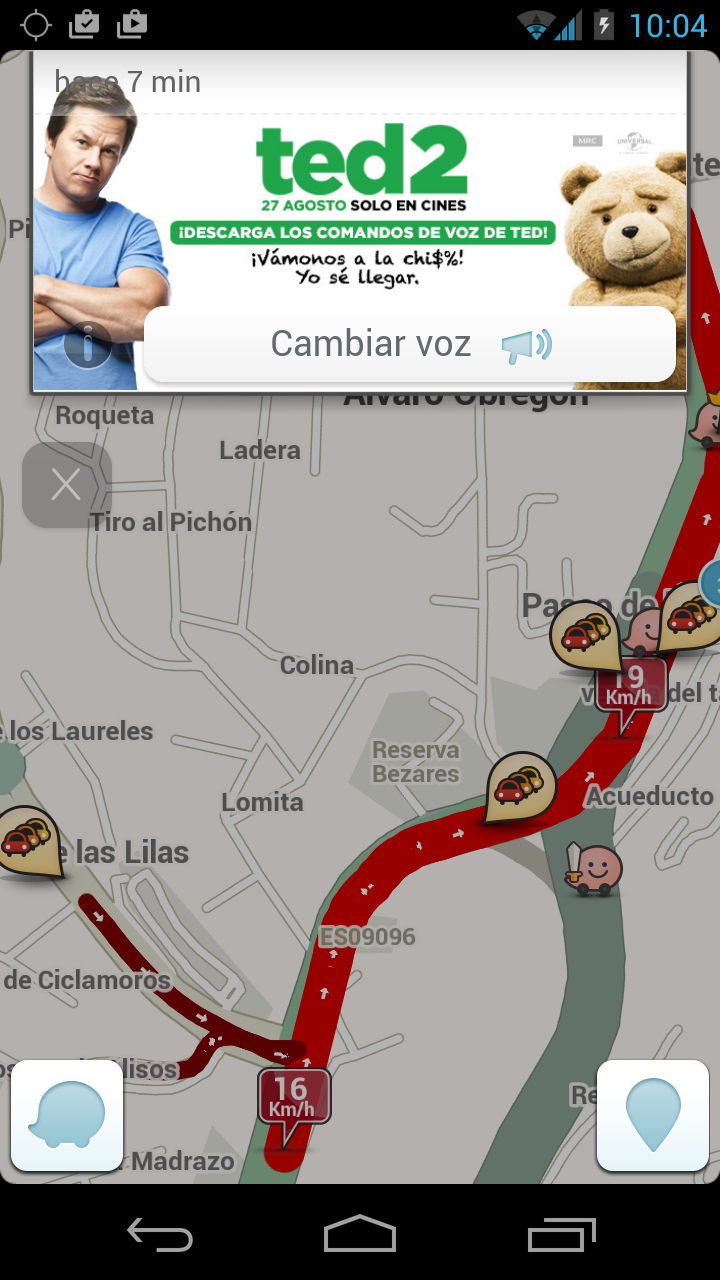Screen dimensions: 720x1280
Task: Go back using the system back button
Action: 160,1235
